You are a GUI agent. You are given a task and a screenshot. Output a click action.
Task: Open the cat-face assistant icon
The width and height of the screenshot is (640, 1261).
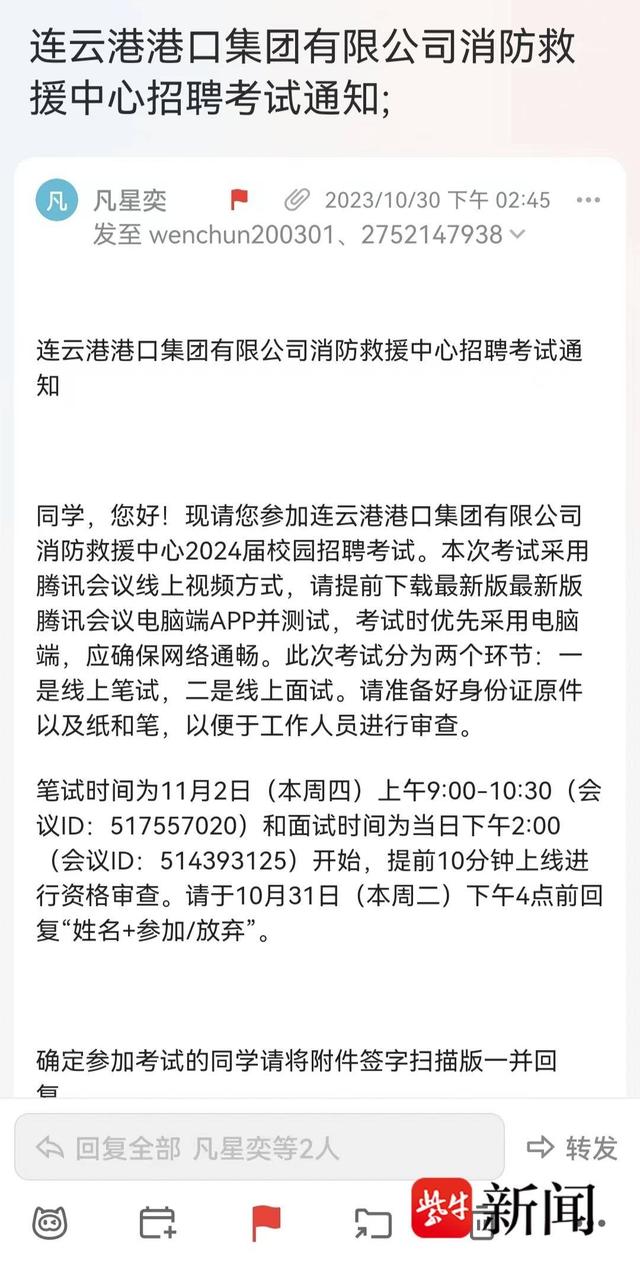click(49, 1222)
